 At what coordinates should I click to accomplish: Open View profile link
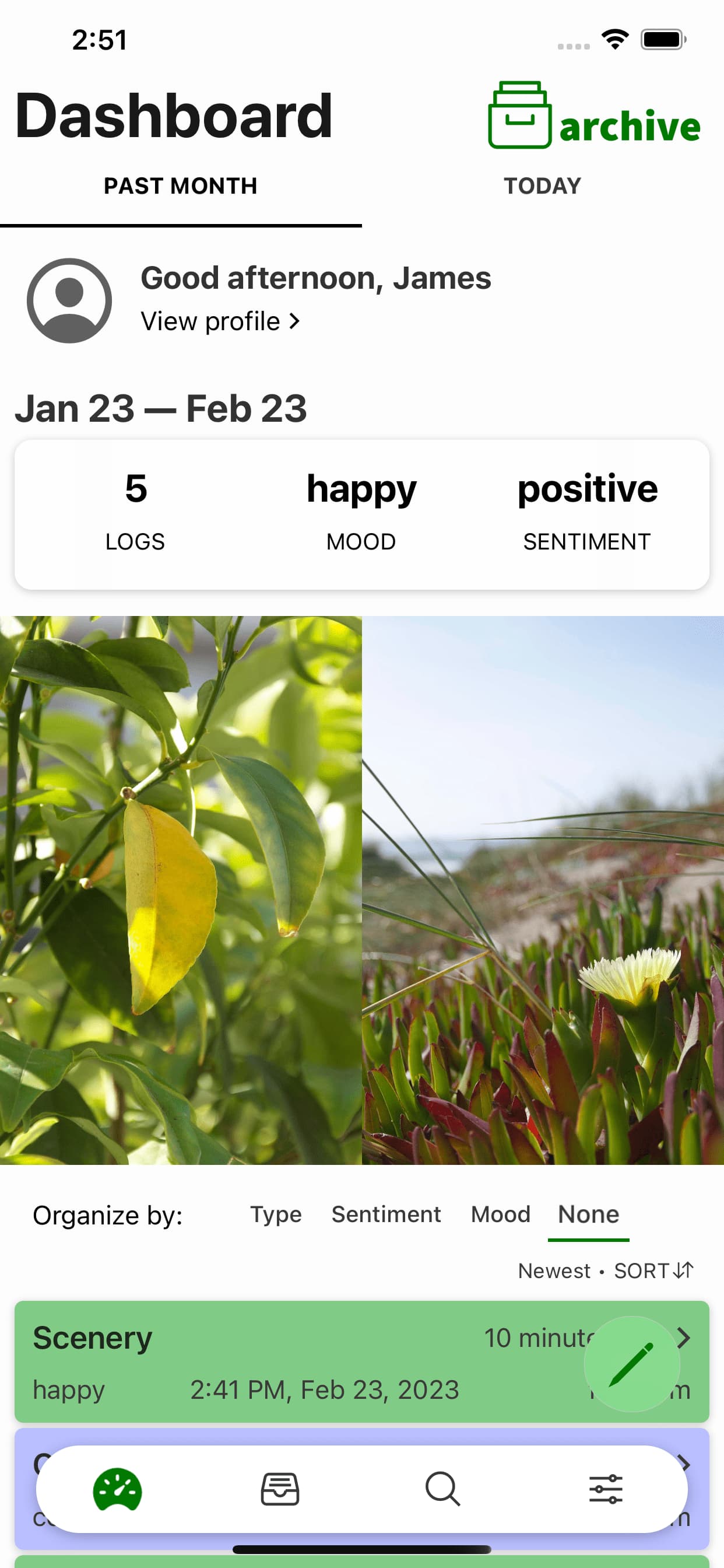click(220, 321)
